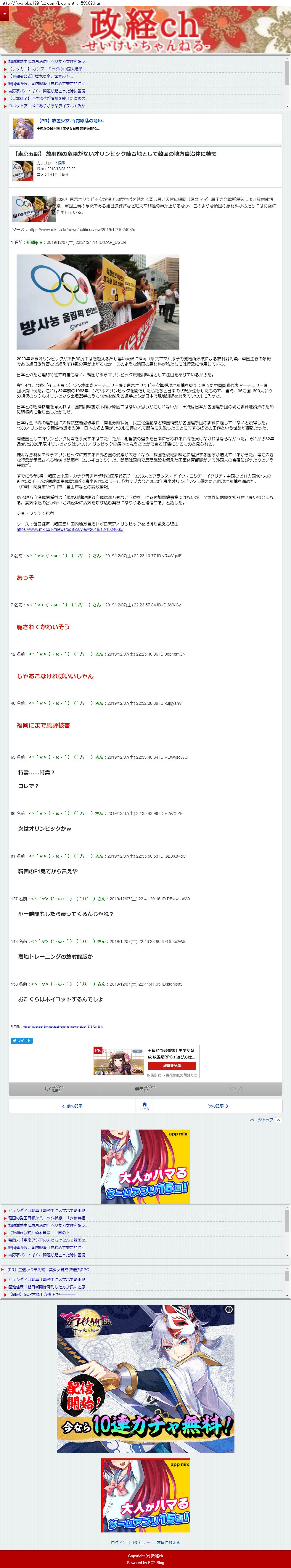Image resolution: width=291 pixels, height=1568 pixels.
Task: Open the 【サッカー】カンフーキック headline
Action: [x=45, y=69]
